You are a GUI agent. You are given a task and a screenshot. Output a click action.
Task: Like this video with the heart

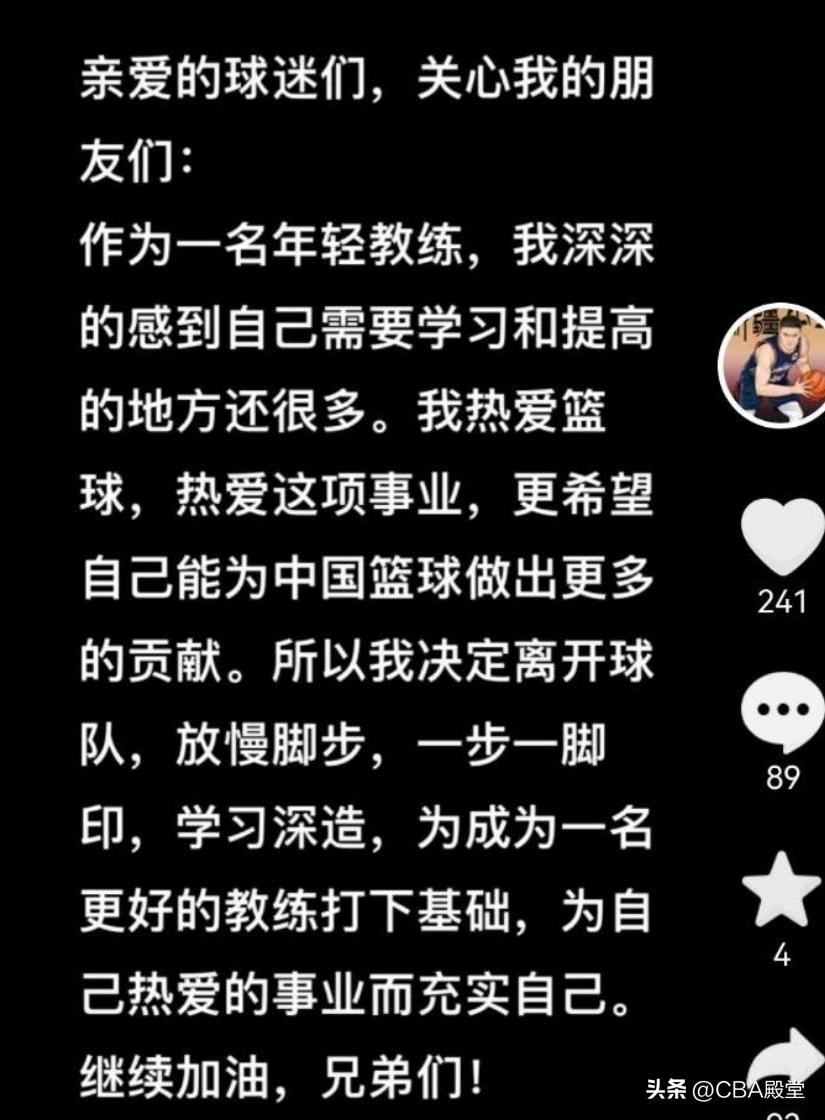pyautogui.click(x=781, y=536)
